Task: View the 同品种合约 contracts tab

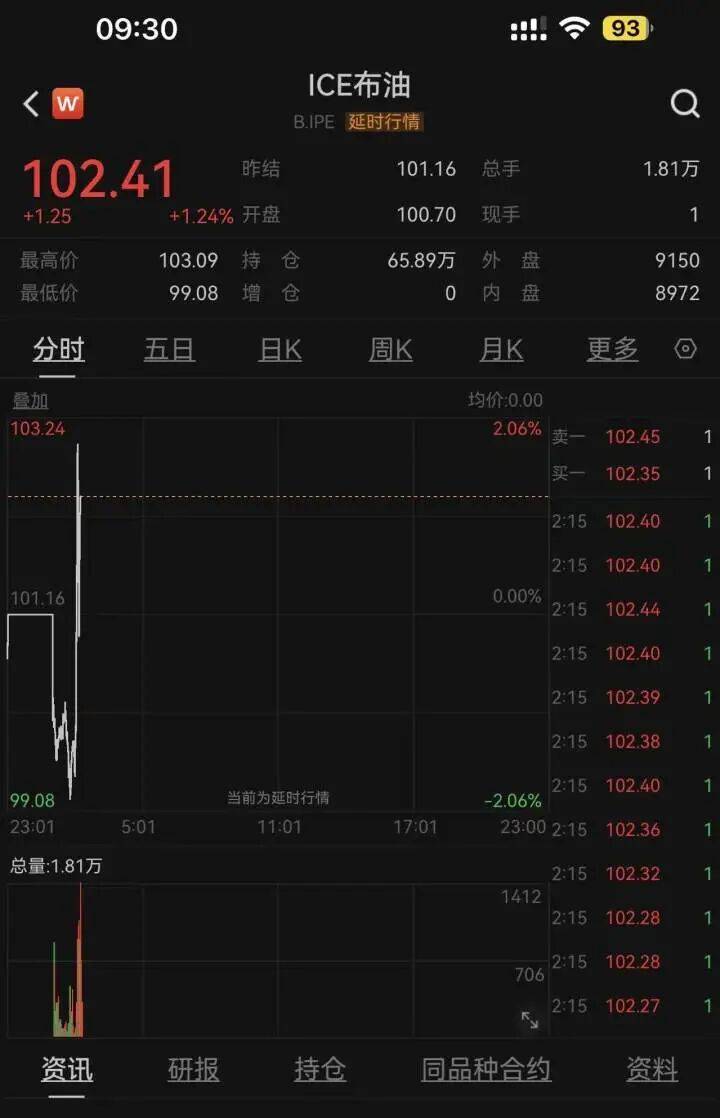Action: tap(486, 1069)
